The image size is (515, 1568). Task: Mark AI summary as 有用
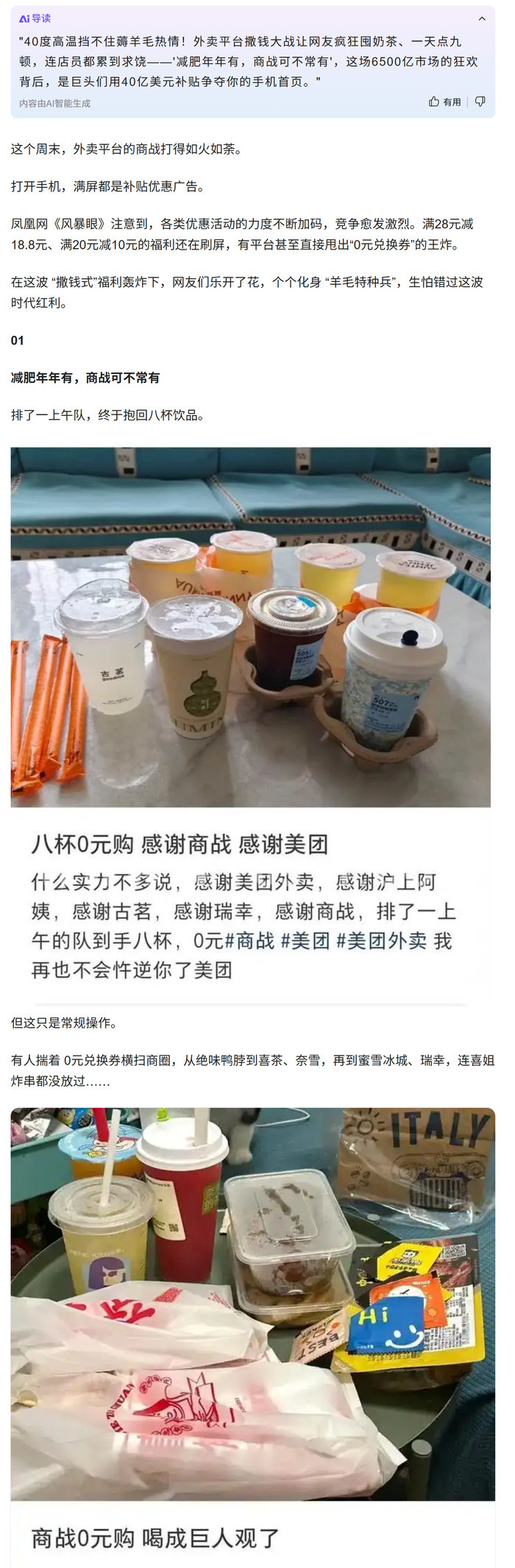pos(445,102)
